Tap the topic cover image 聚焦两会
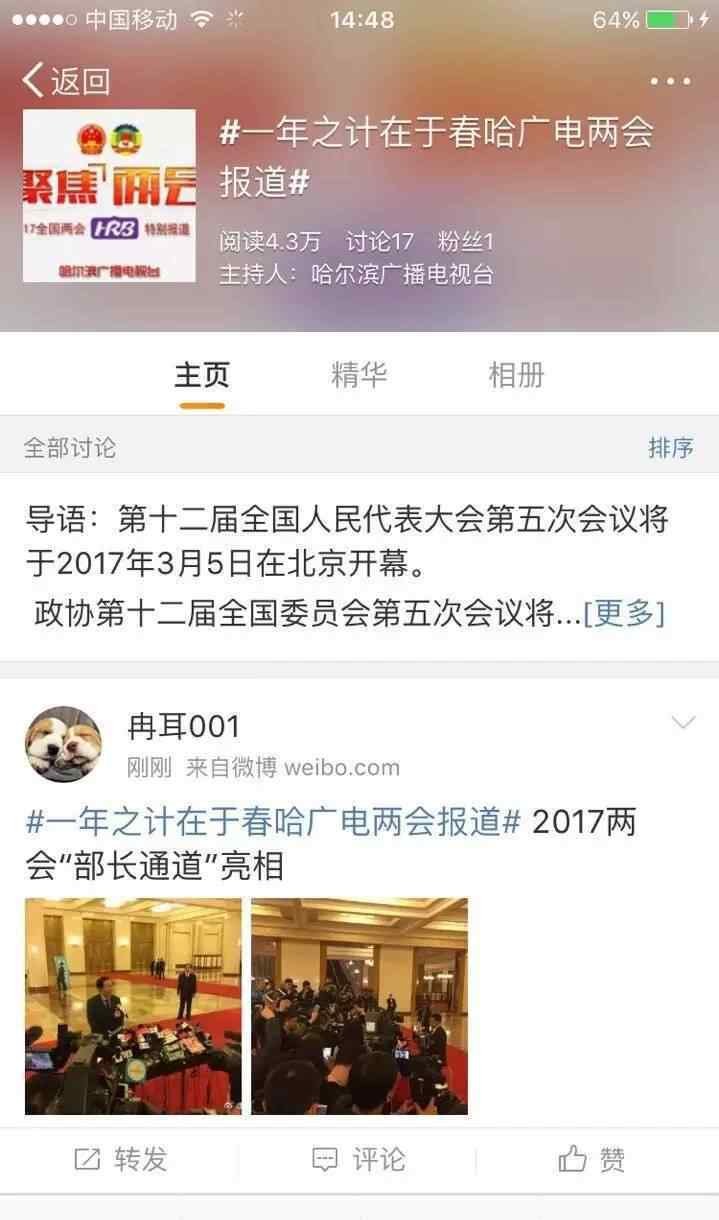 [109, 195]
